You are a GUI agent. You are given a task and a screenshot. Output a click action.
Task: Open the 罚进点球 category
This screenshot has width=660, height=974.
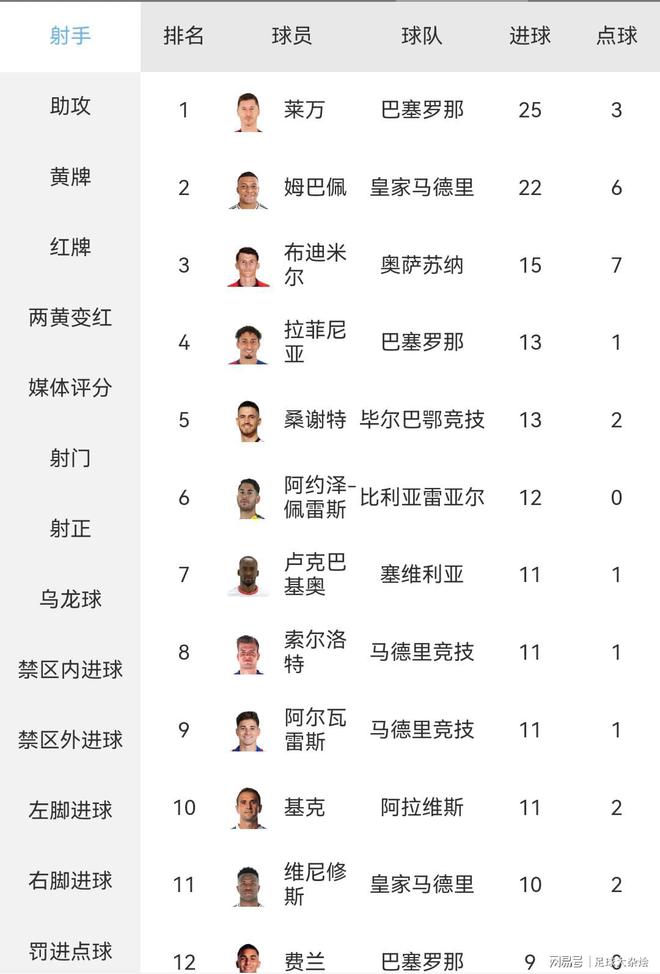[x=70, y=951]
